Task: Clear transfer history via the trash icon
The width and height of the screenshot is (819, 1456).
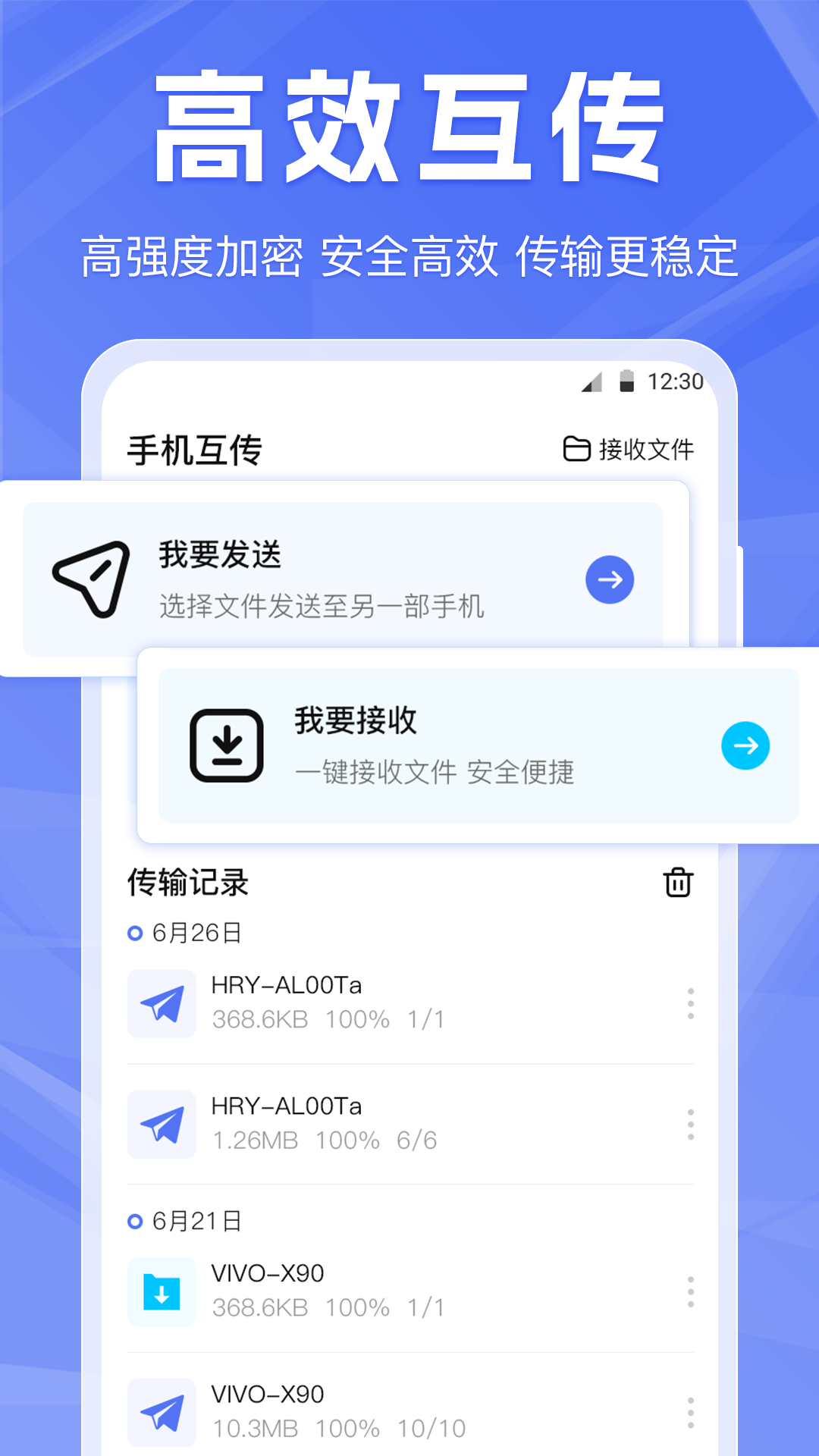Action: pos(677,882)
